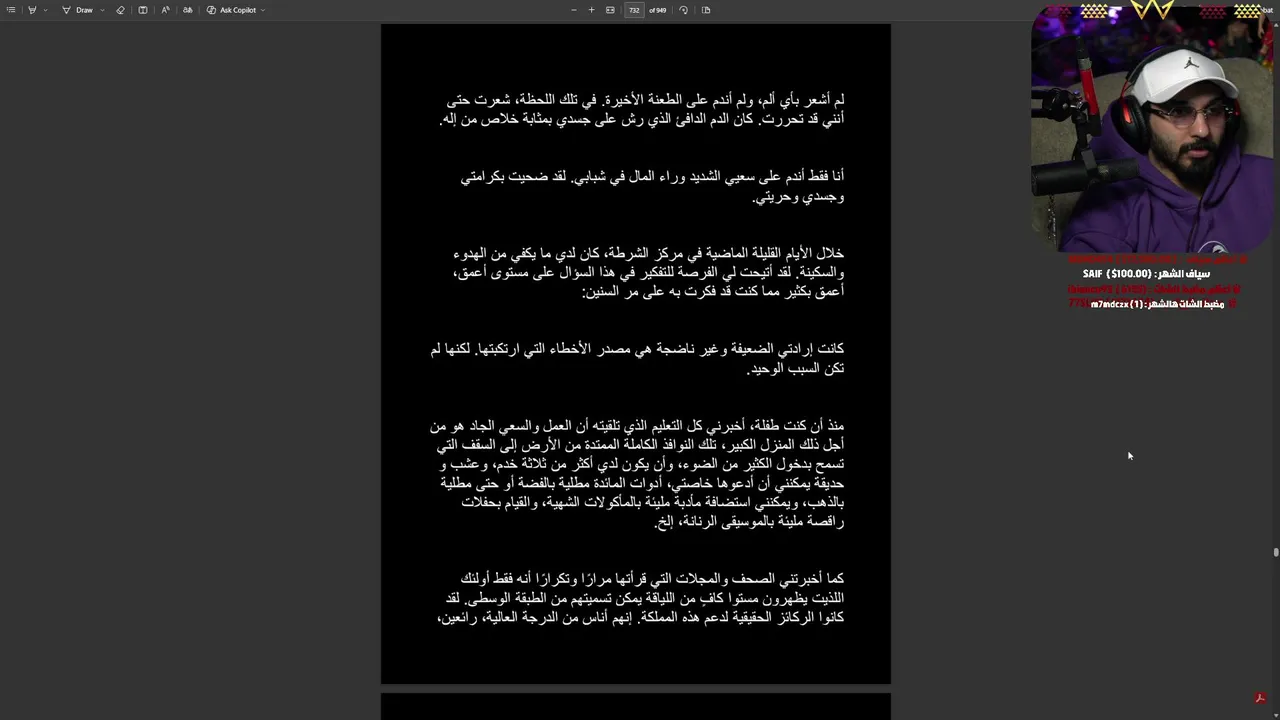Select the eraser tool
The width and height of the screenshot is (1280, 720).
click(120, 10)
